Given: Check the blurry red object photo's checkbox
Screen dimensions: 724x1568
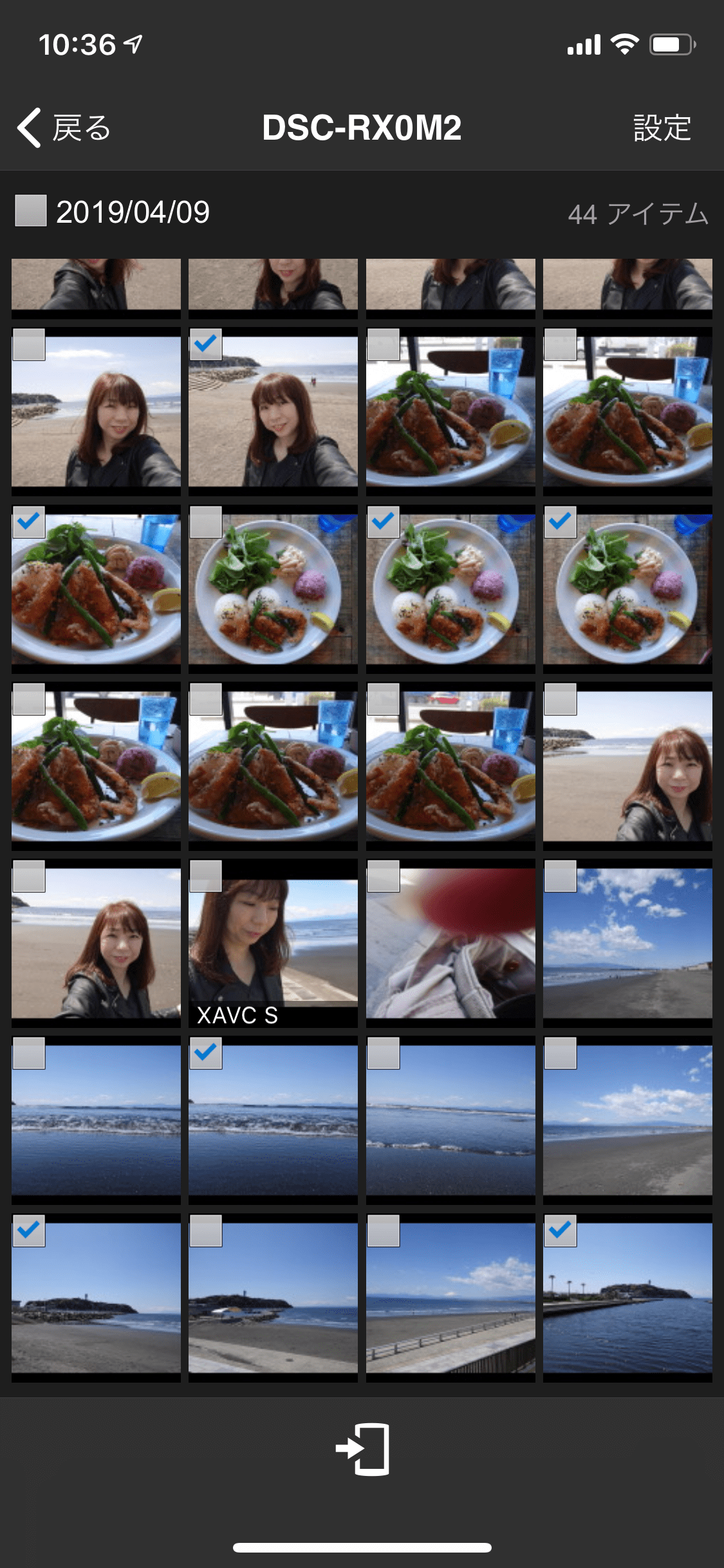Looking at the screenshot, I should pyautogui.click(x=383, y=877).
